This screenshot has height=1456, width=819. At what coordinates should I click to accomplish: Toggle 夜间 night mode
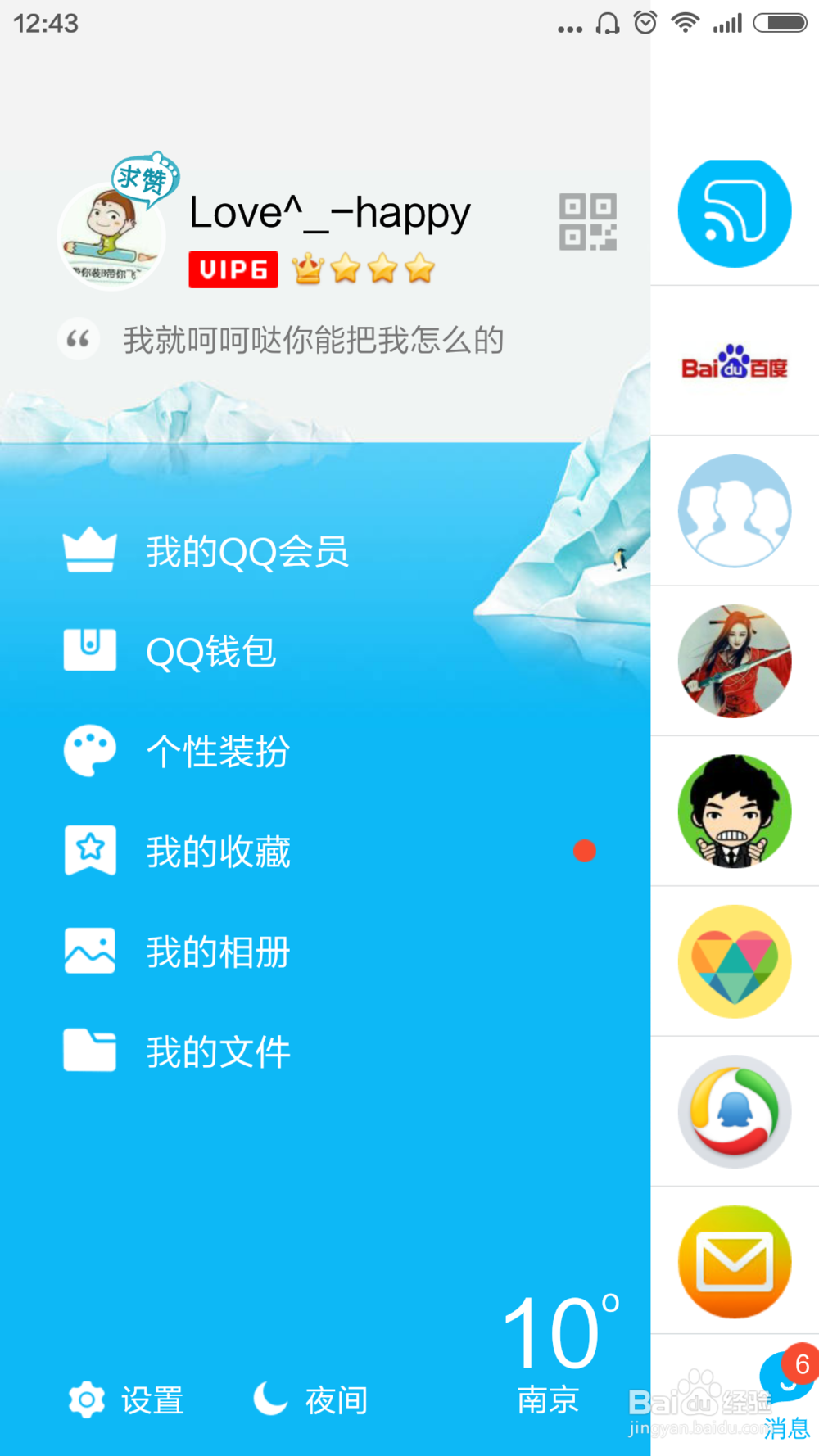click(310, 1400)
